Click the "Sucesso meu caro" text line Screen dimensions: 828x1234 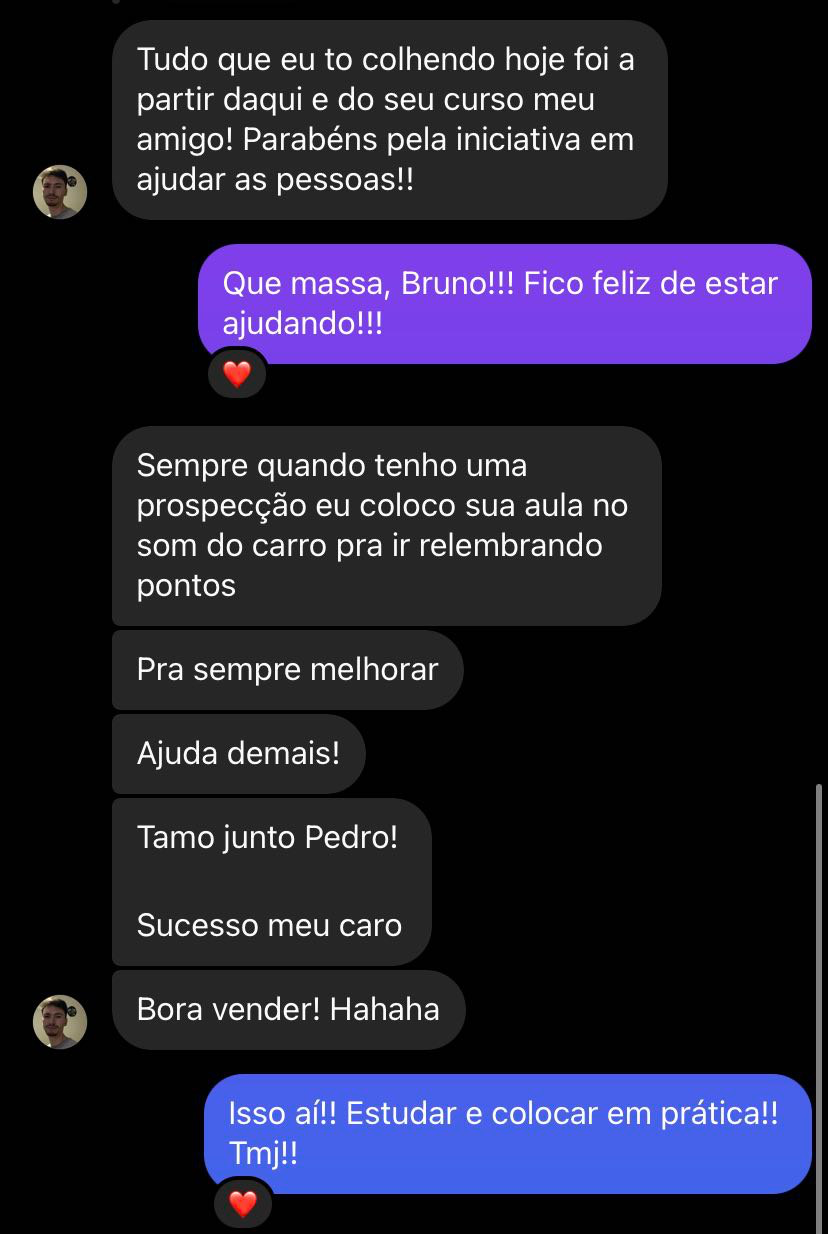pos(268,925)
